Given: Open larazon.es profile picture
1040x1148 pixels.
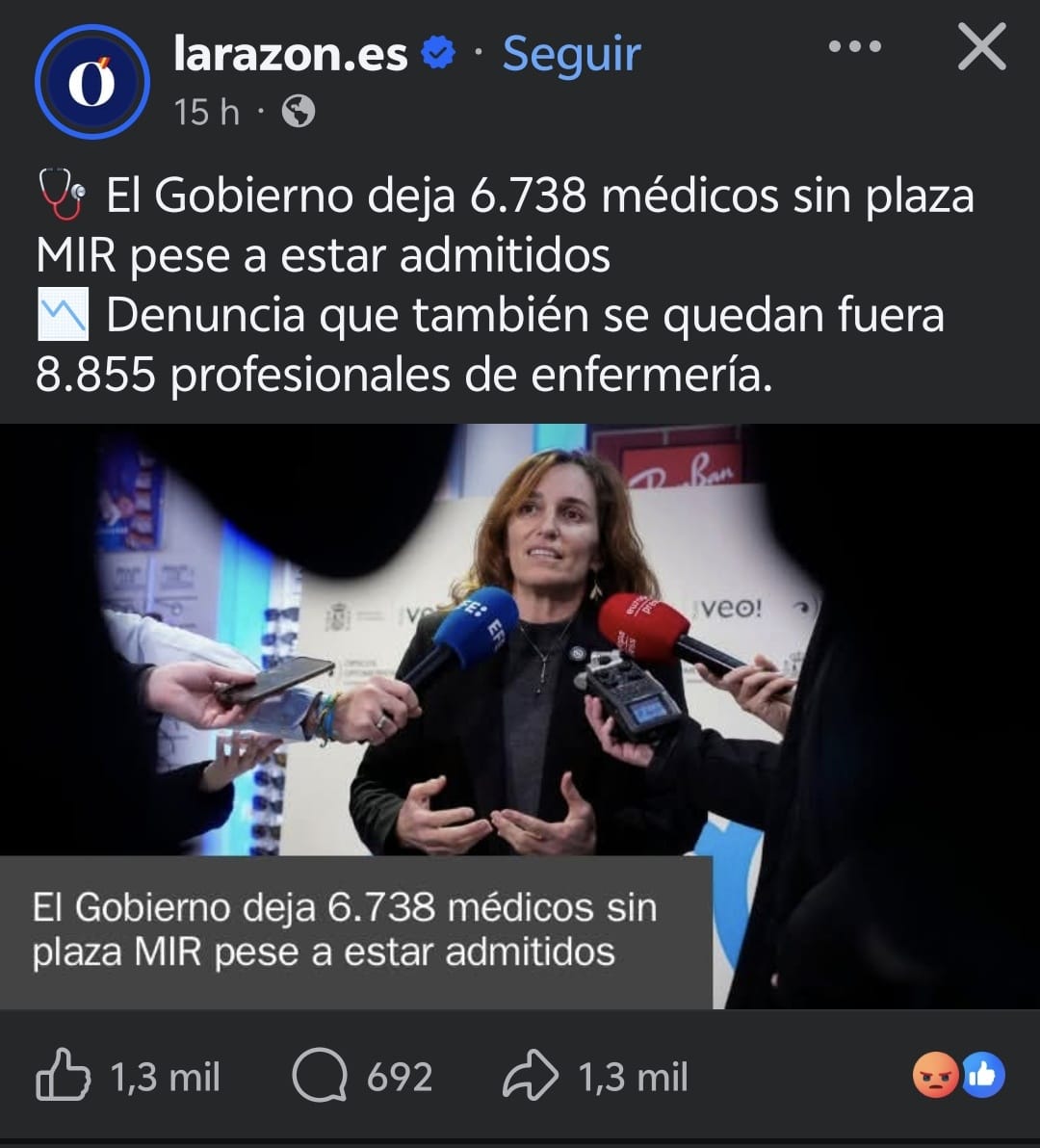Looking at the screenshot, I should pos(91,82).
